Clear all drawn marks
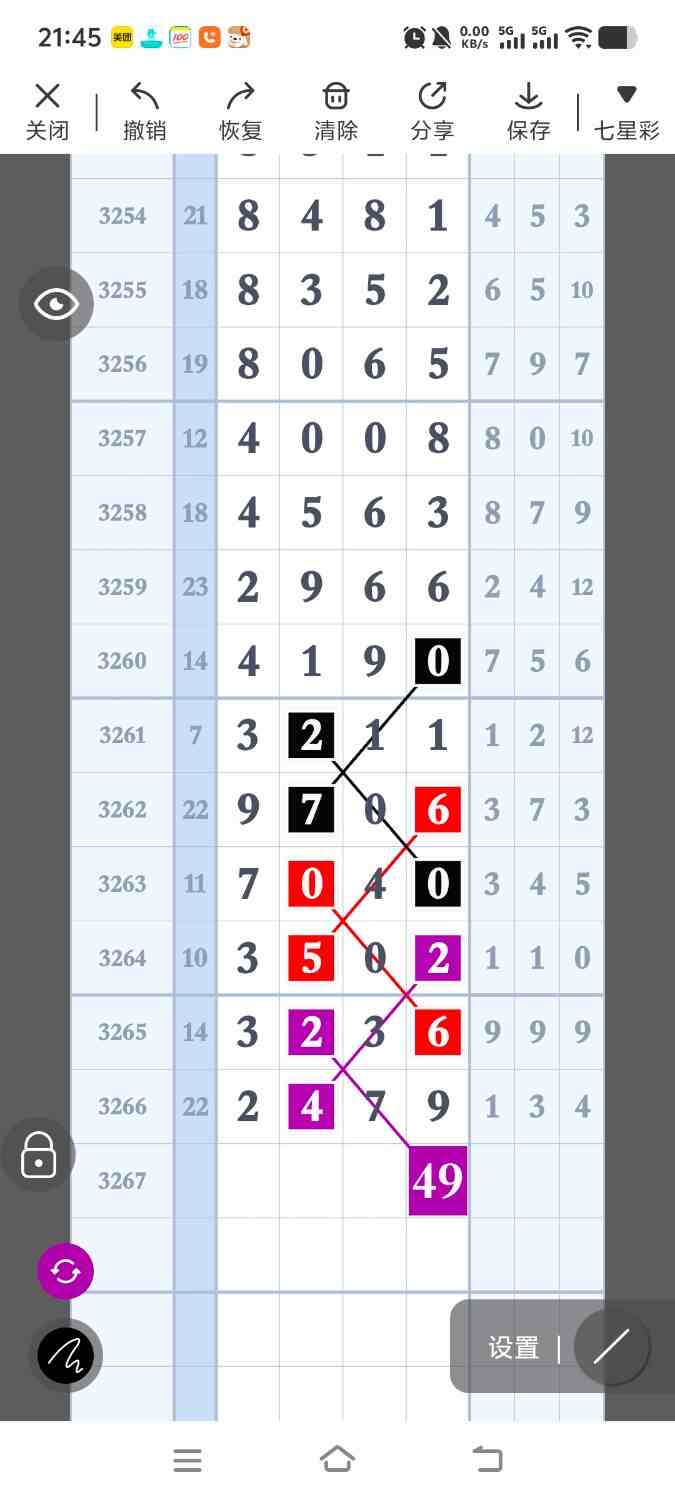This screenshot has height=1500, width=675. 336,111
